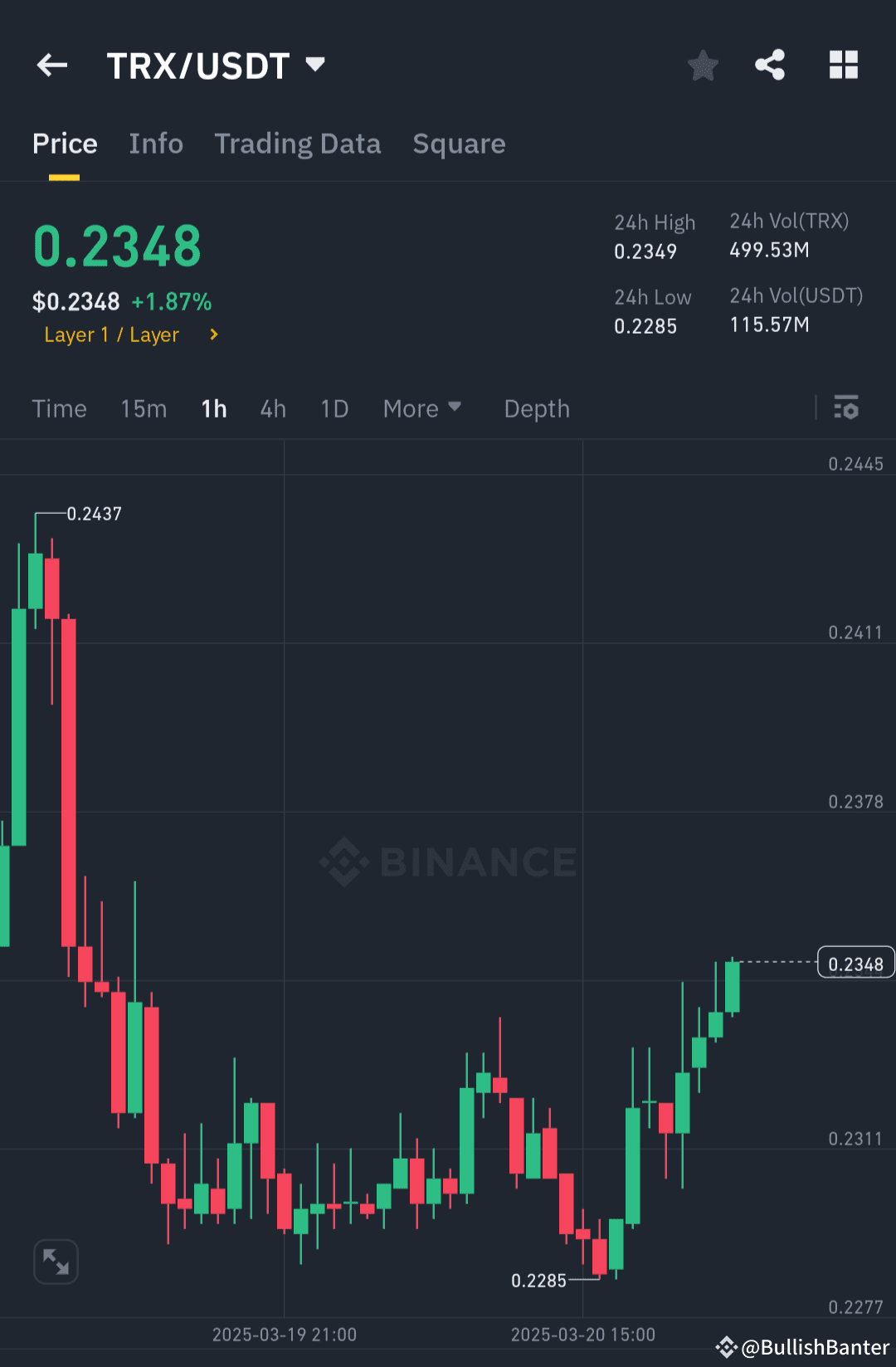
Task: Expand the More timeframes dropdown
Action: tap(422, 408)
